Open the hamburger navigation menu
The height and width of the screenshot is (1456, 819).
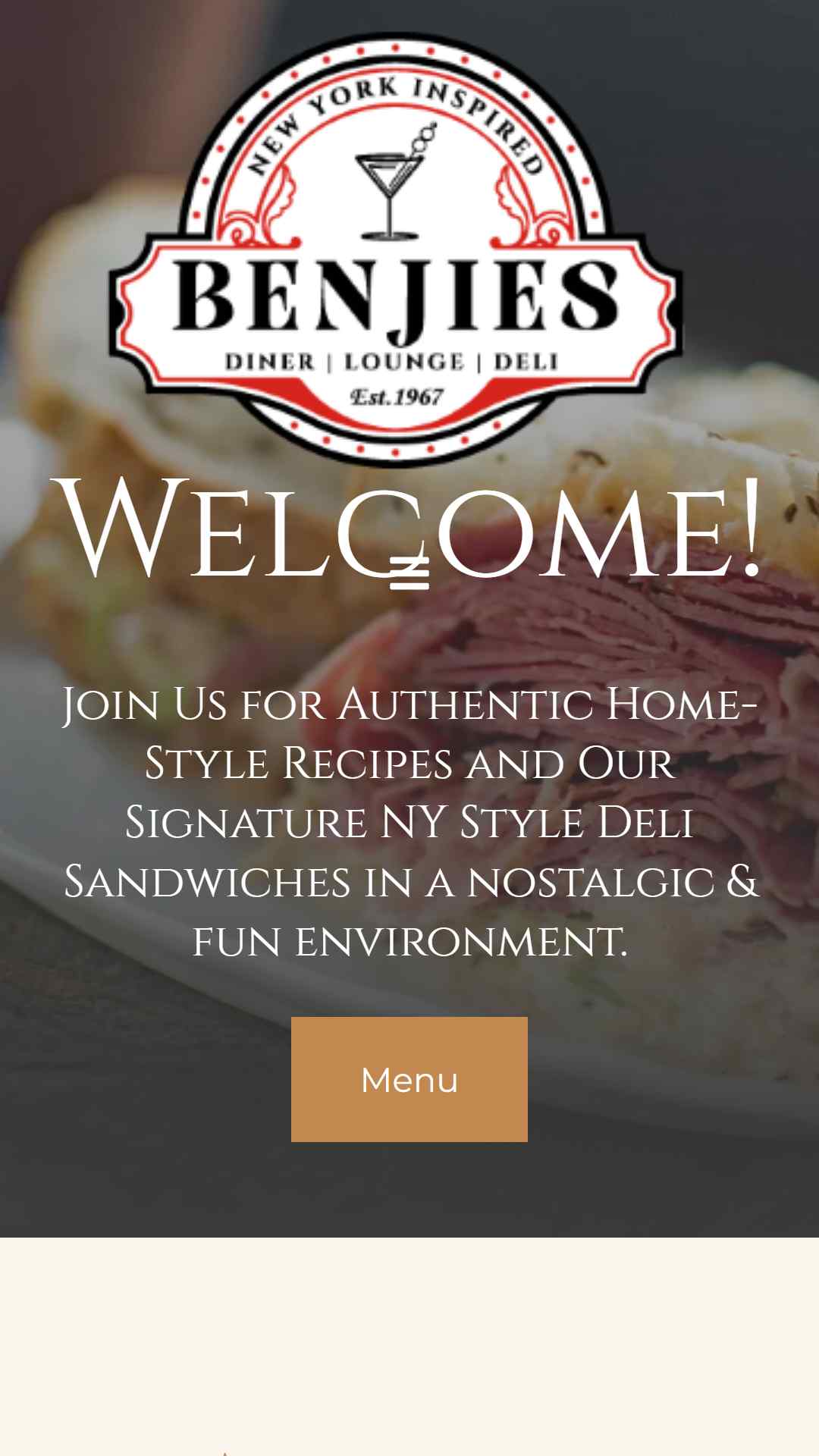(x=409, y=573)
